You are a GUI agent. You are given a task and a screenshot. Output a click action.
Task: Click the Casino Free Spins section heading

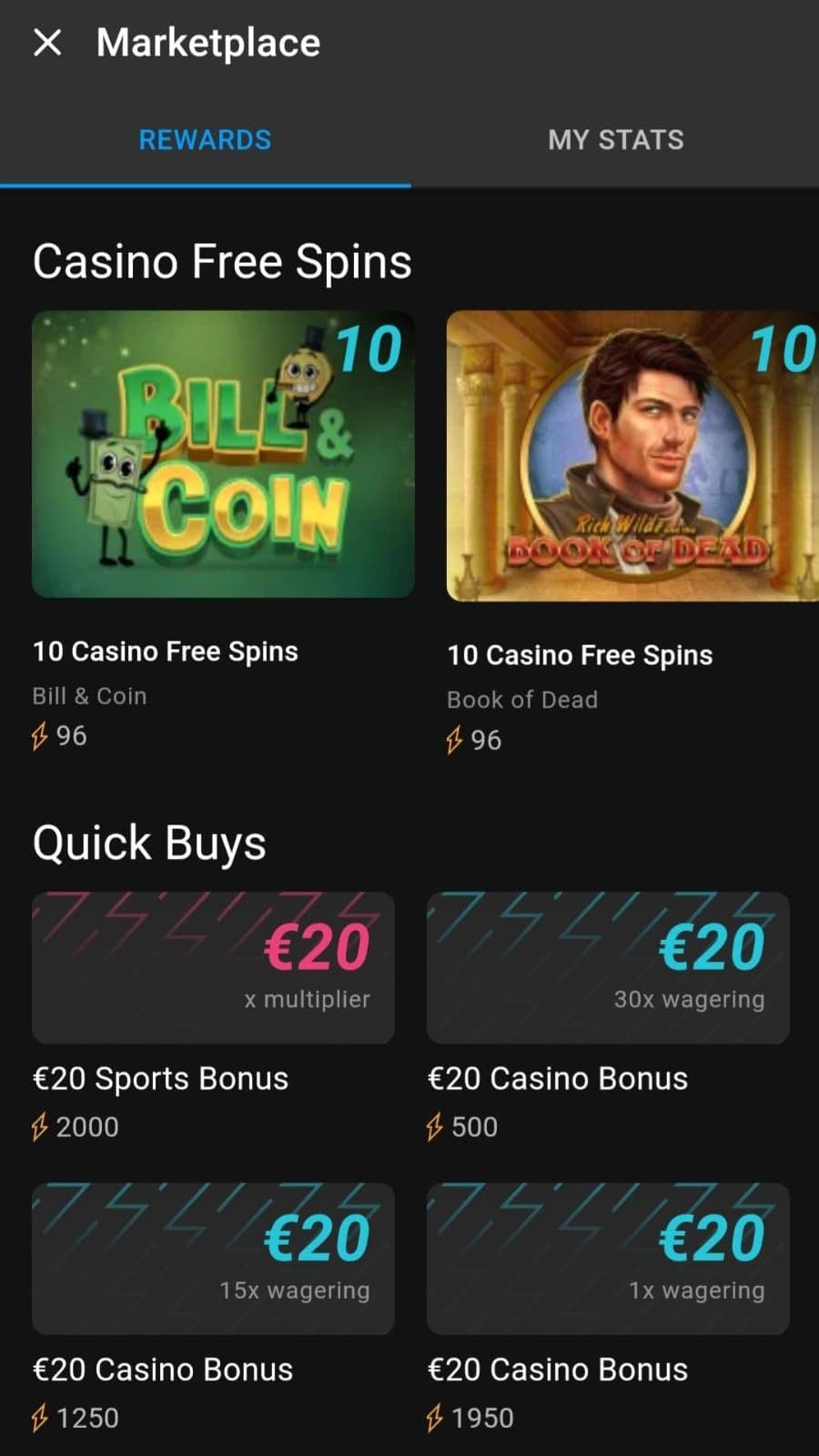[223, 262]
